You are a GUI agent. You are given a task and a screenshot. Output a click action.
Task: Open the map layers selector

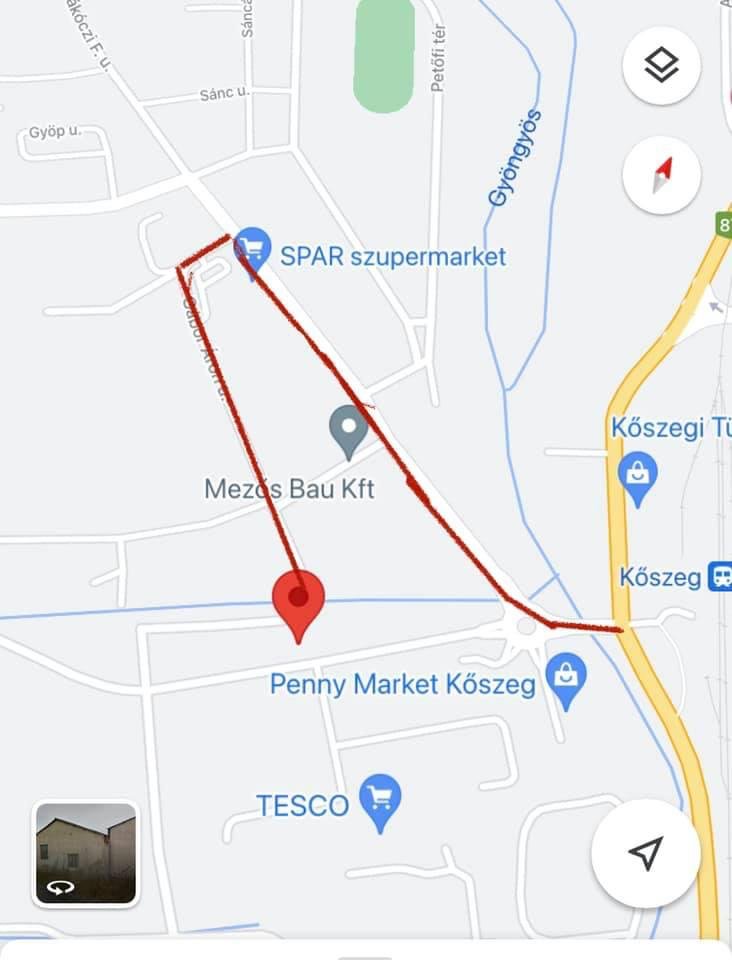[661, 66]
